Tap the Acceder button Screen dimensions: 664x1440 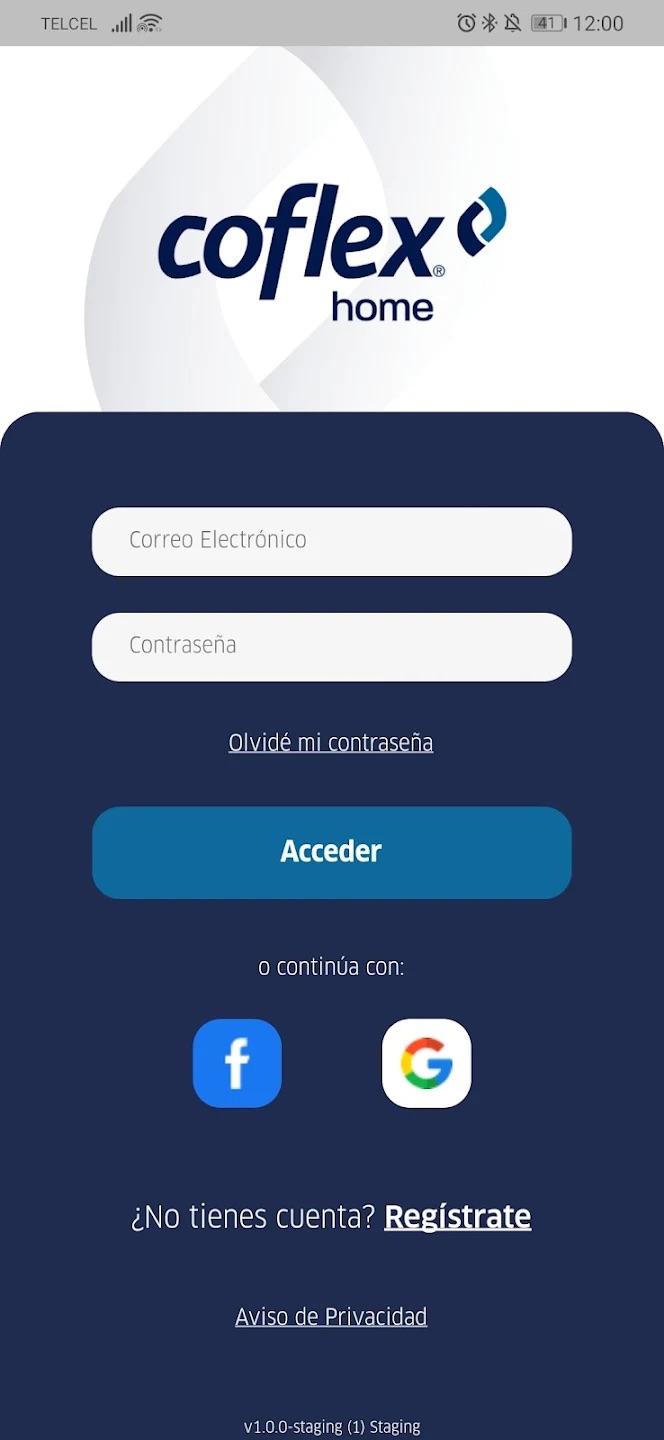331,852
